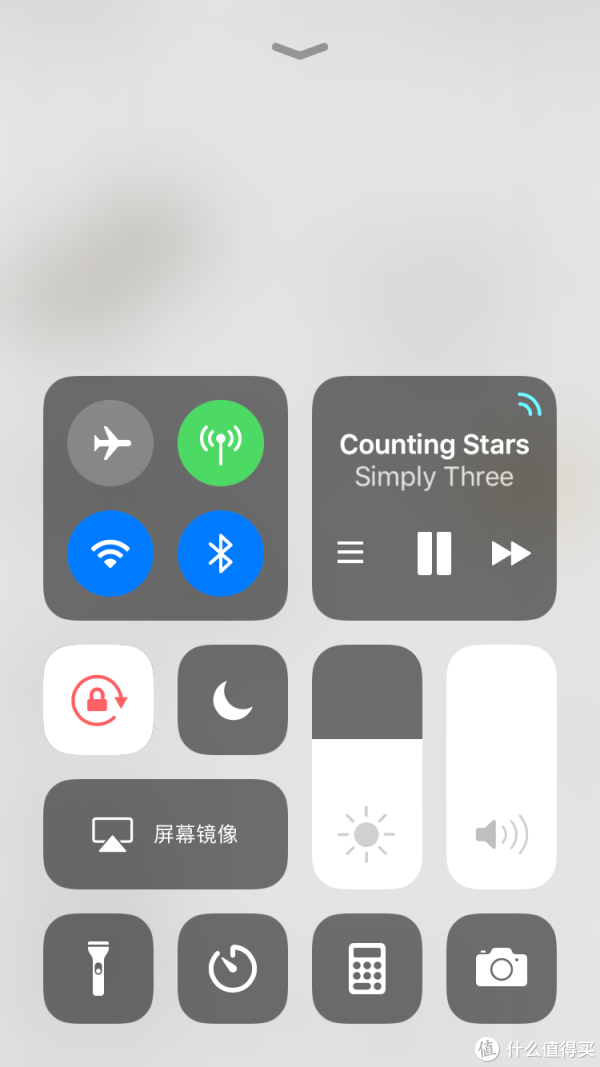Turn off Bluetooth
Image resolution: width=600 pixels, height=1067 pixels.
tap(220, 553)
